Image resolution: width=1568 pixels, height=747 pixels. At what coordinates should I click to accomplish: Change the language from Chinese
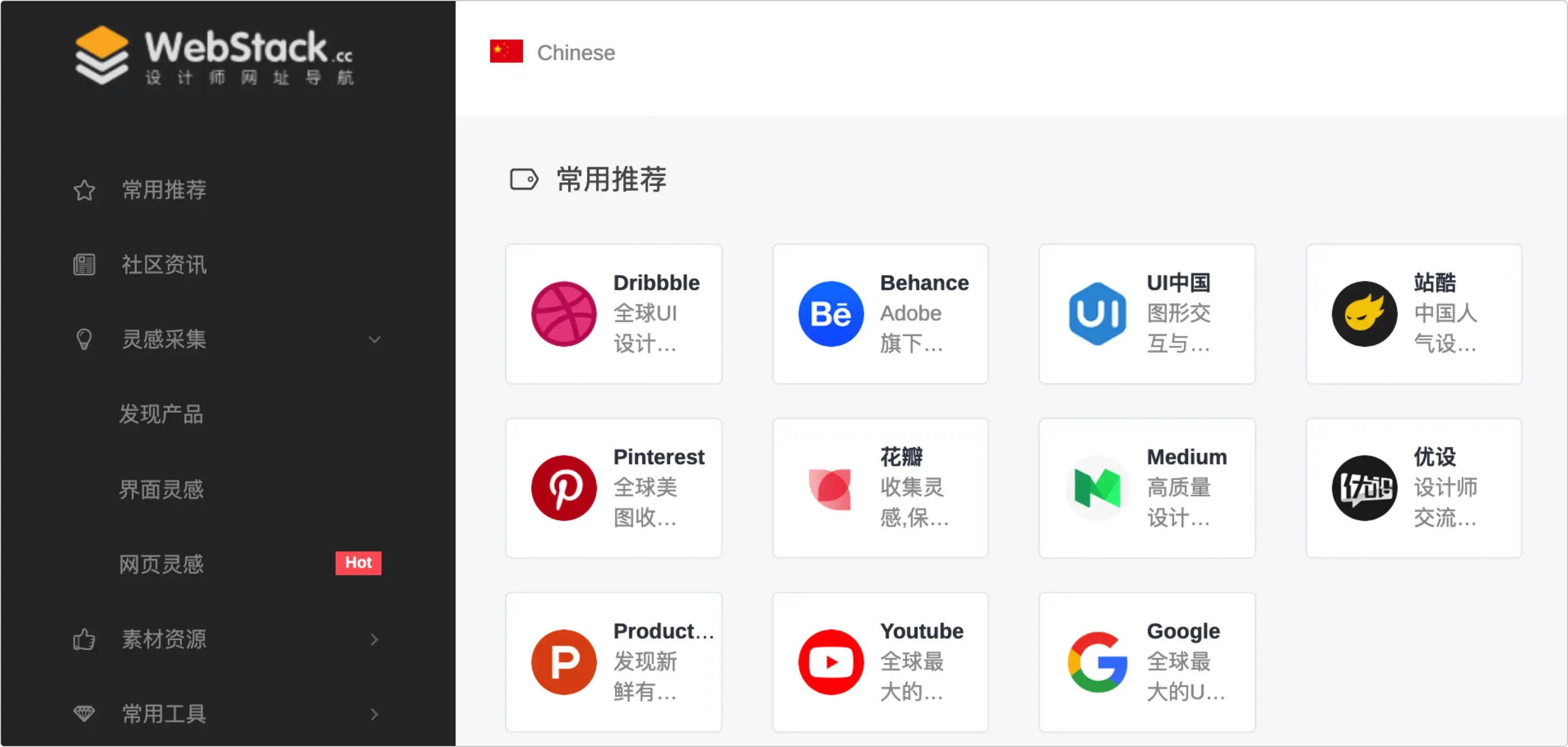point(553,52)
